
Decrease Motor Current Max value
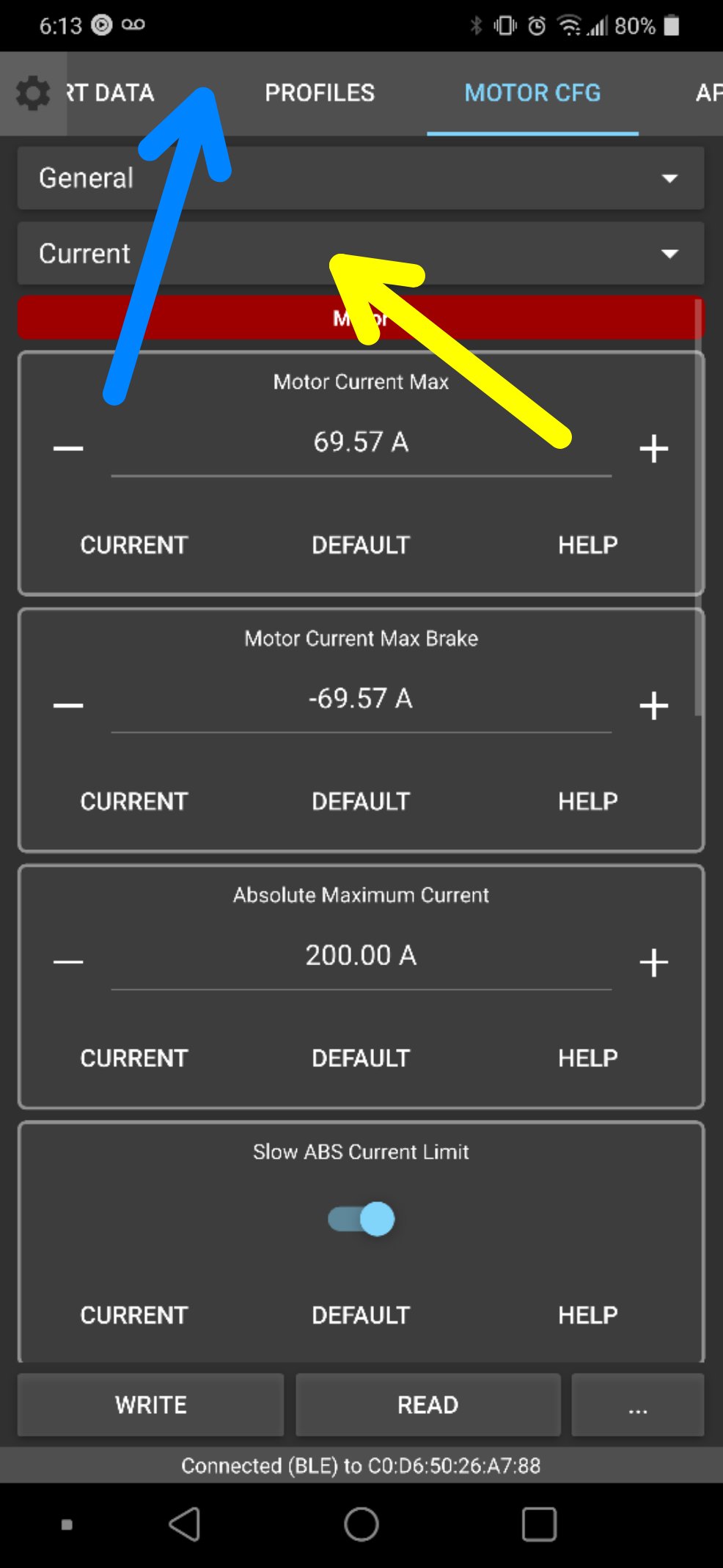[68, 448]
